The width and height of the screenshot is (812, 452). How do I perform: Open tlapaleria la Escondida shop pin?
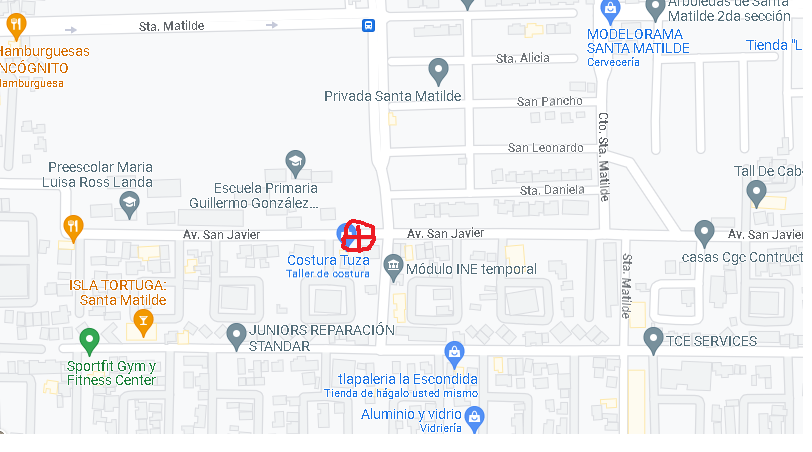click(454, 353)
